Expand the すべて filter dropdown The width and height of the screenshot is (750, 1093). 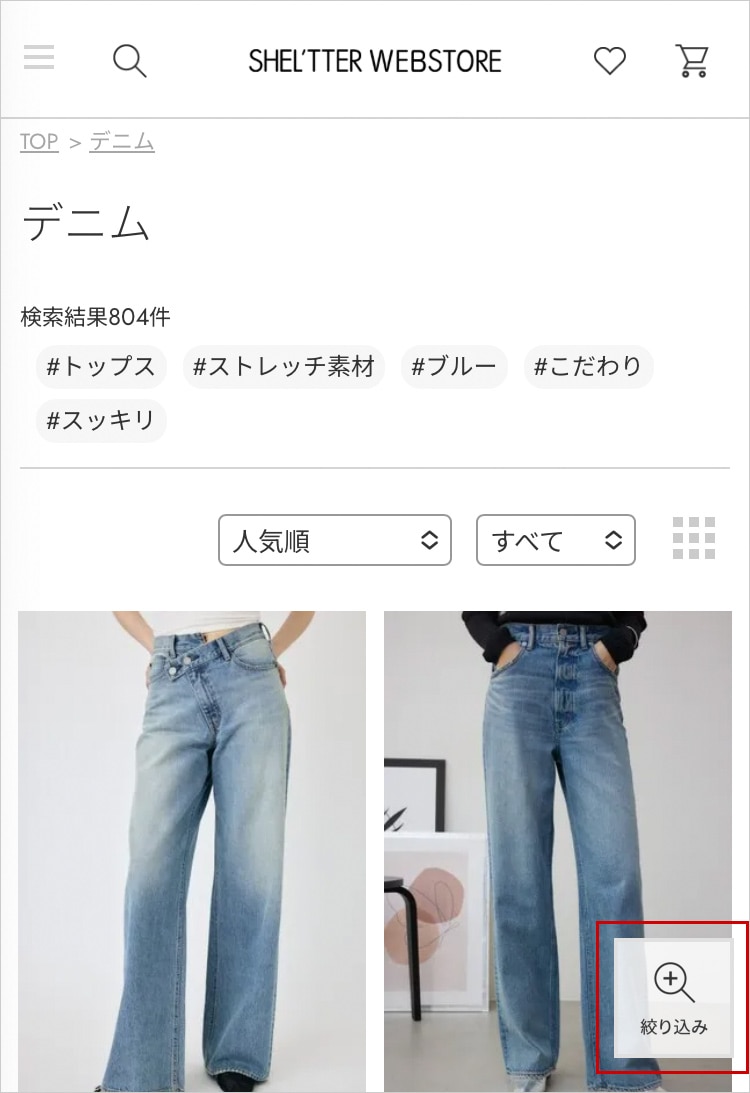pos(555,541)
